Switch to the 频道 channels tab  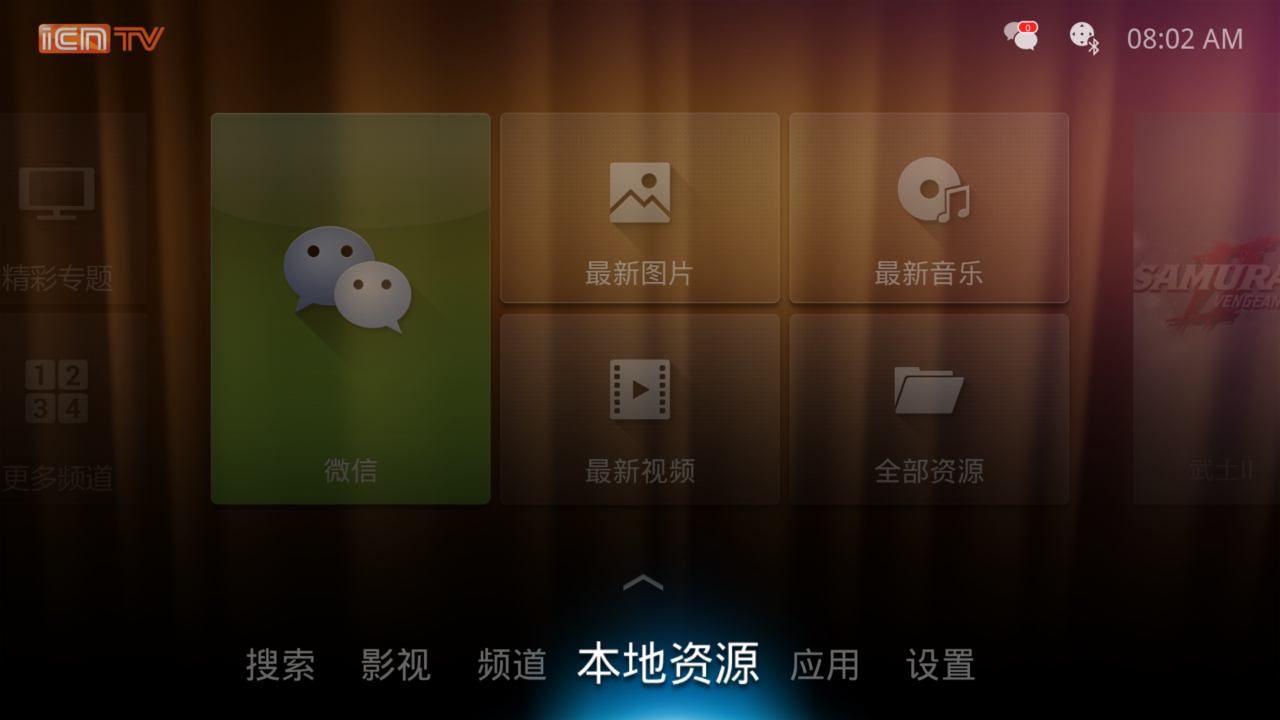tap(512, 665)
